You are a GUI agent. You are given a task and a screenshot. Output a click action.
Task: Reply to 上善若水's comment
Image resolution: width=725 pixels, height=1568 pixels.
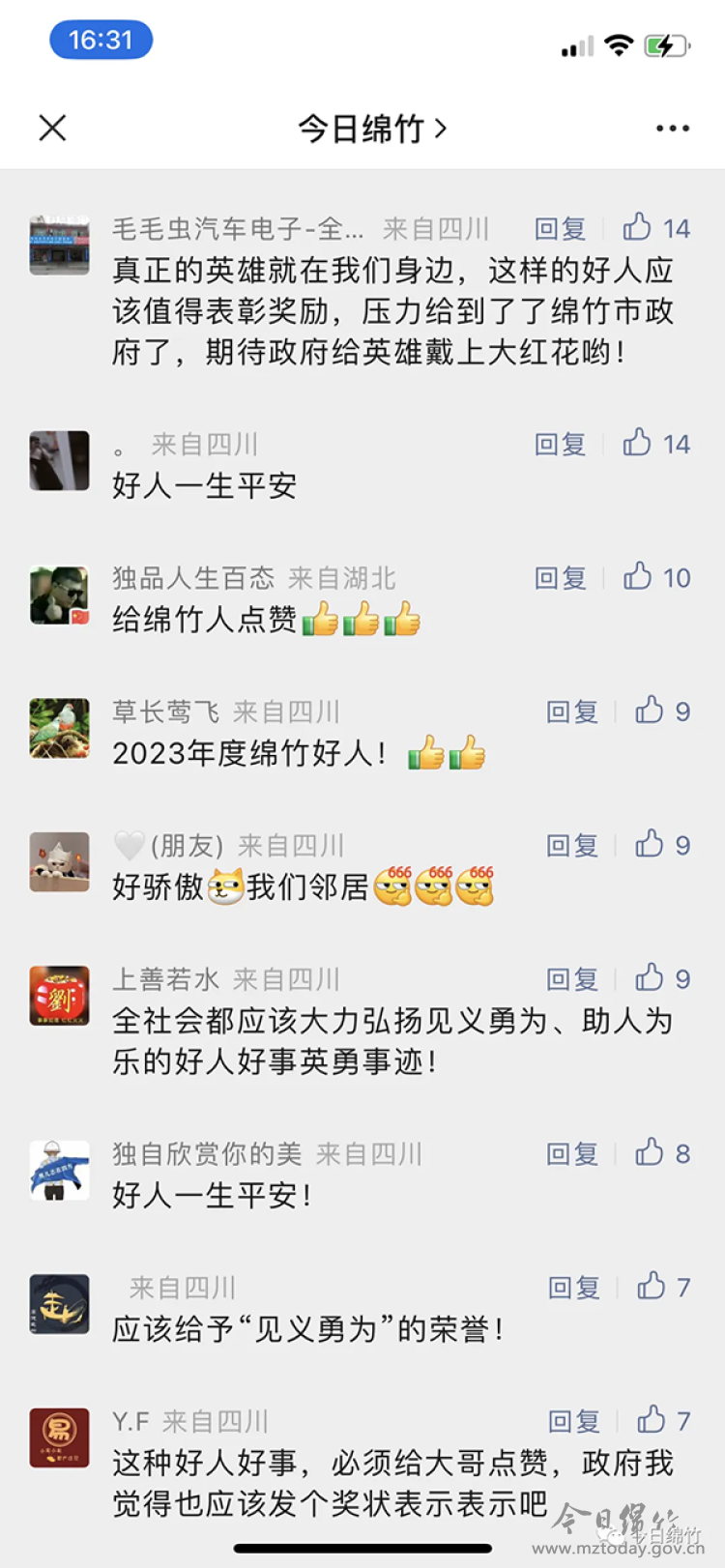pos(572,979)
